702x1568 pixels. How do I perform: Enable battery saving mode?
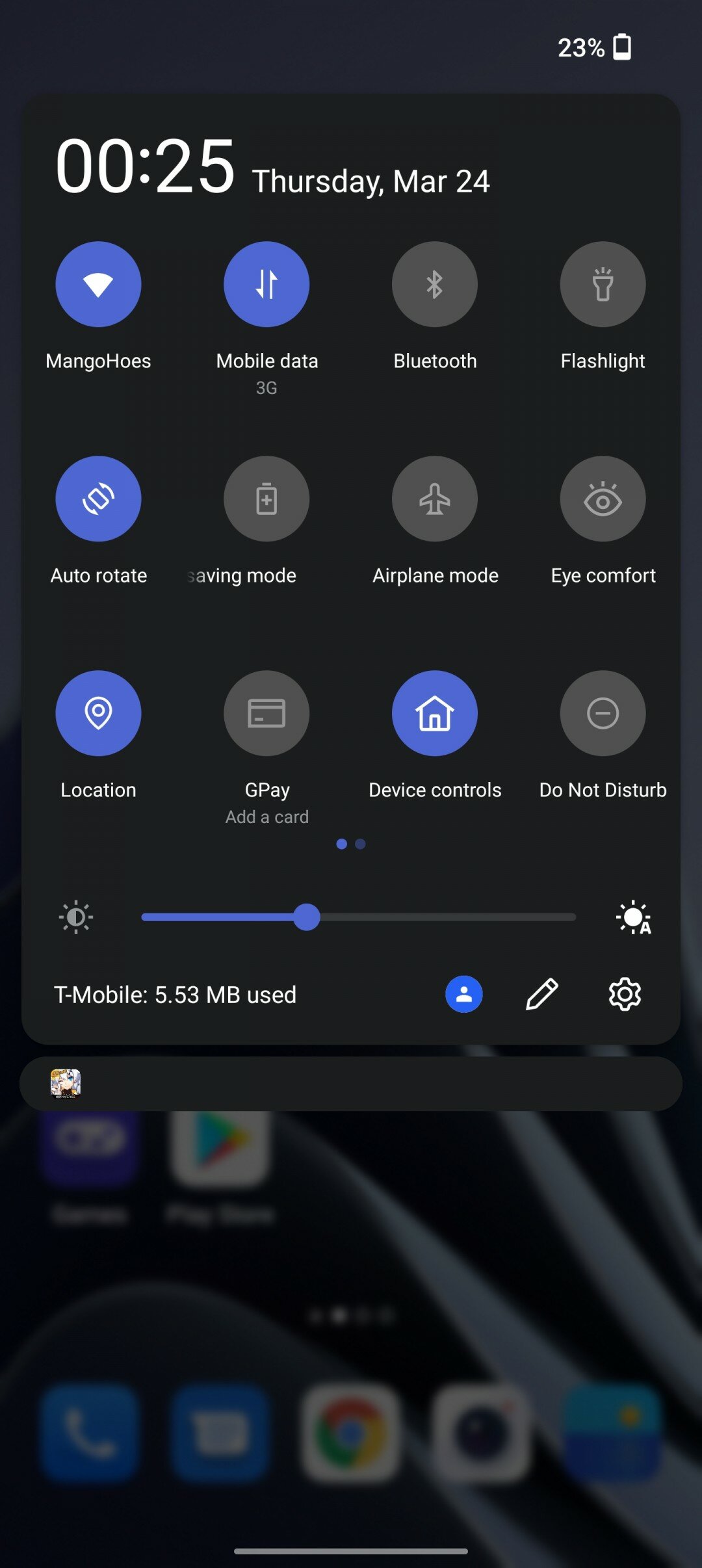tap(266, 499)
